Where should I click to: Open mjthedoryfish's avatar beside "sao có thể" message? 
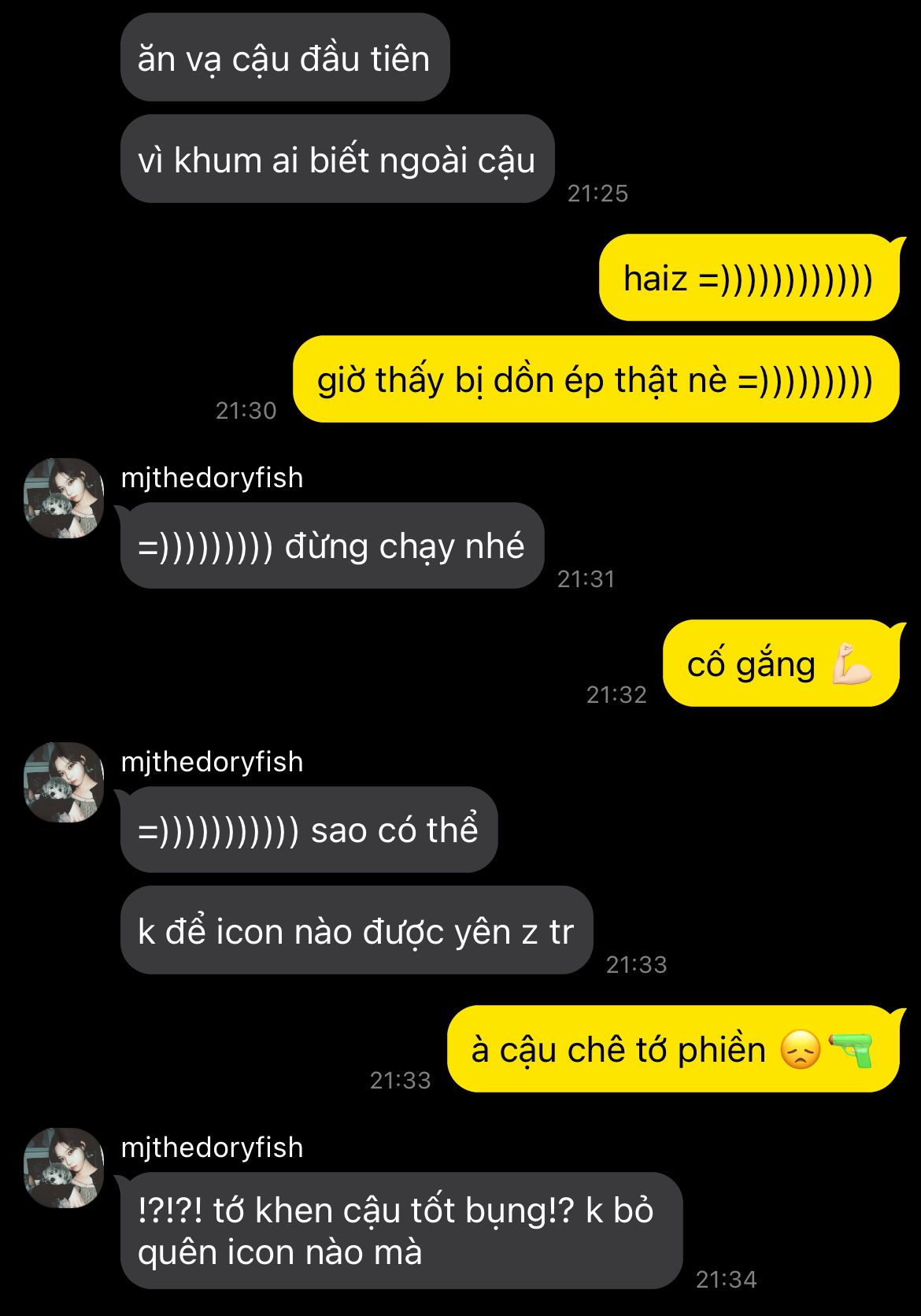pos(64,782)
